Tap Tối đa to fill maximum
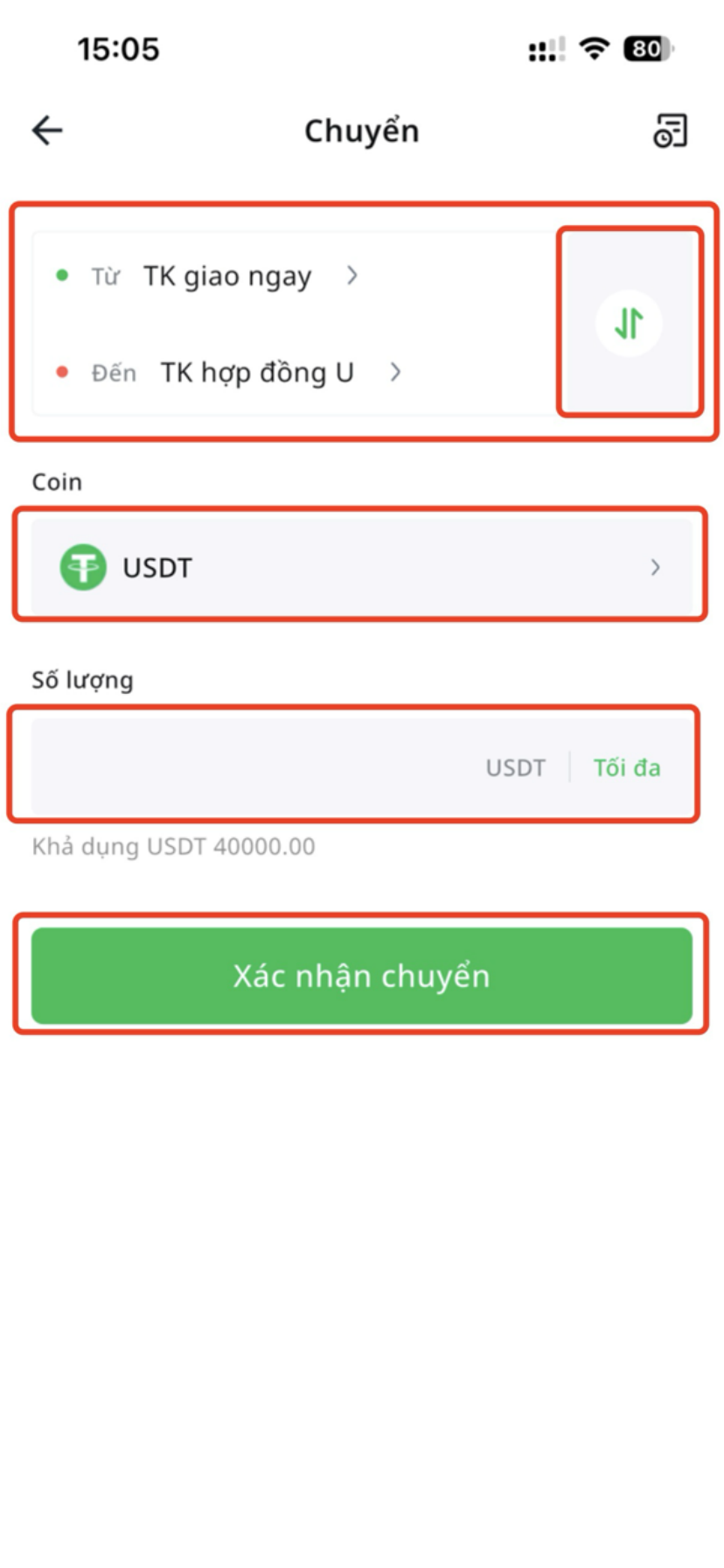This screenshot has width=724, height=1568. pos(627,767)
